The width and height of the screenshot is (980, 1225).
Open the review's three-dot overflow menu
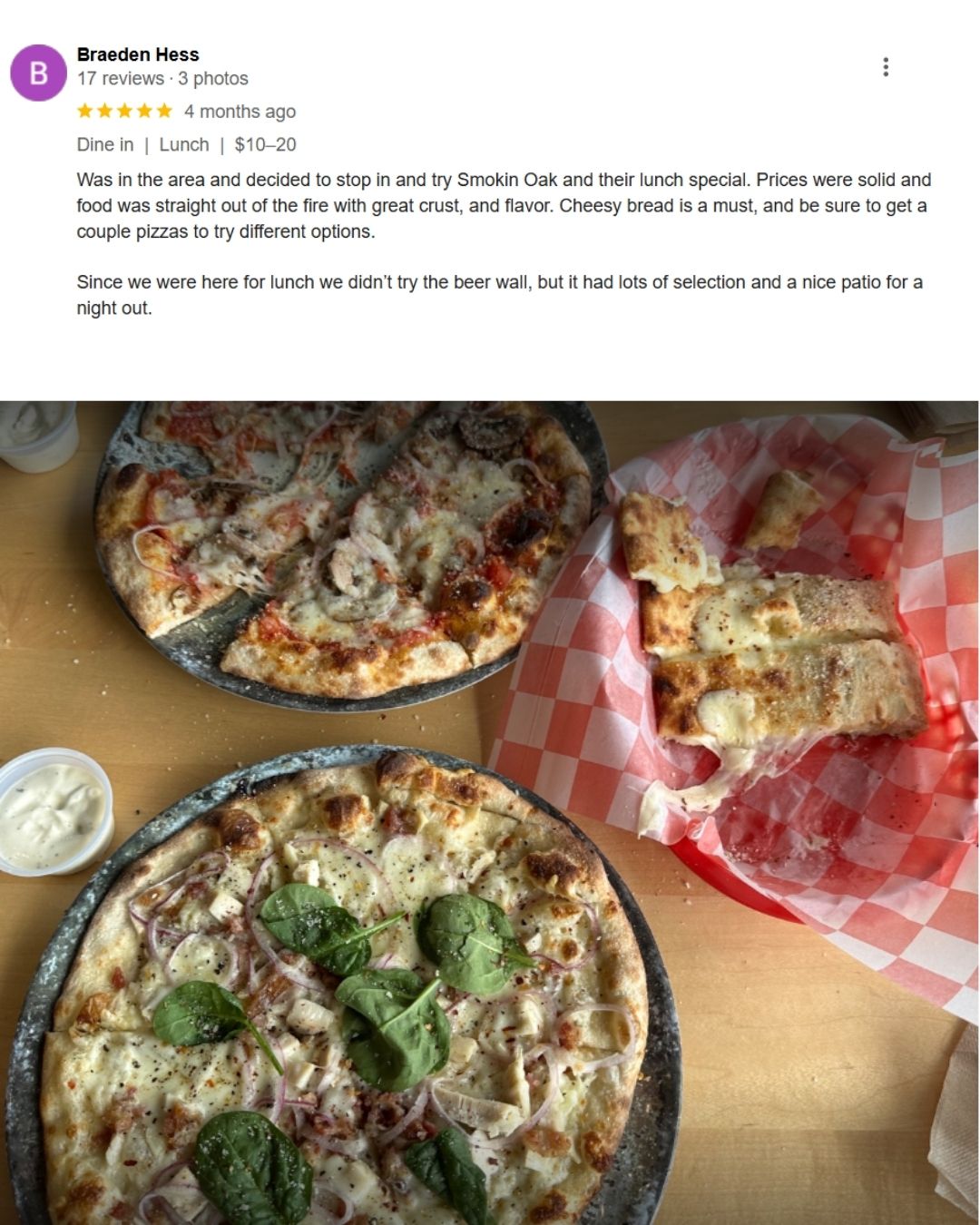[885, 67]
